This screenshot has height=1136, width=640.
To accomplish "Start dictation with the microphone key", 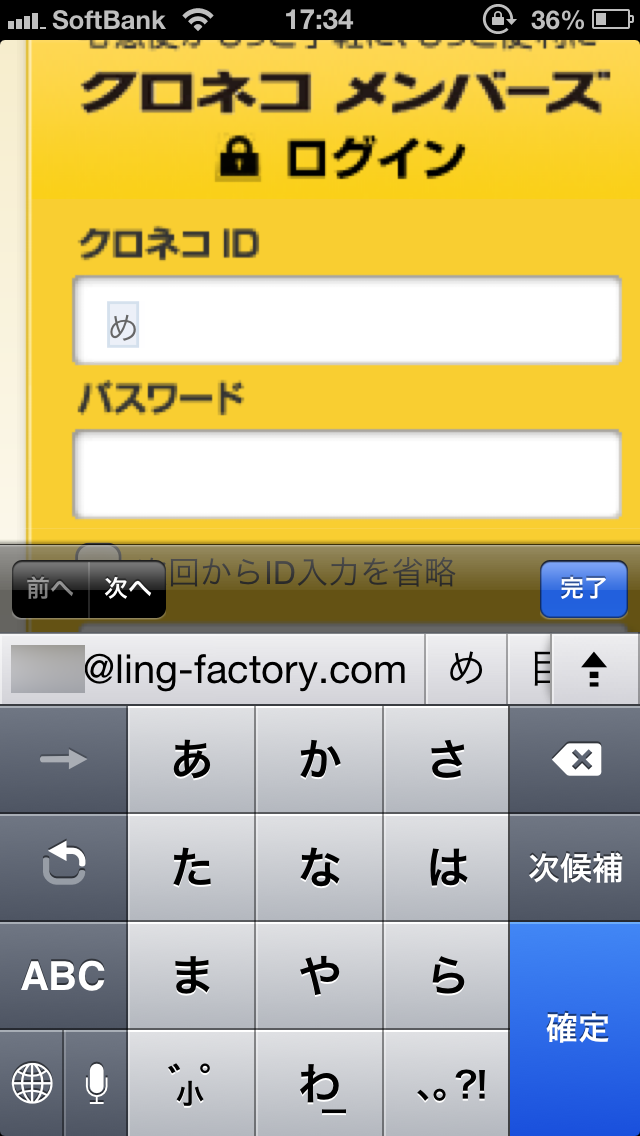I will point(96,1083).
